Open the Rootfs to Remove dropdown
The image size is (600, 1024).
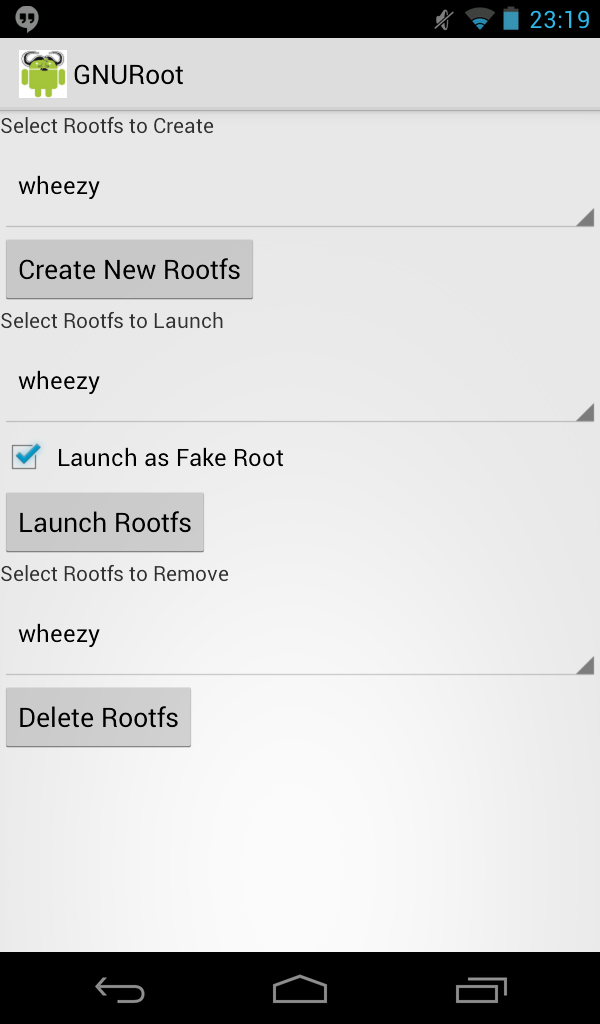point(300,634)
